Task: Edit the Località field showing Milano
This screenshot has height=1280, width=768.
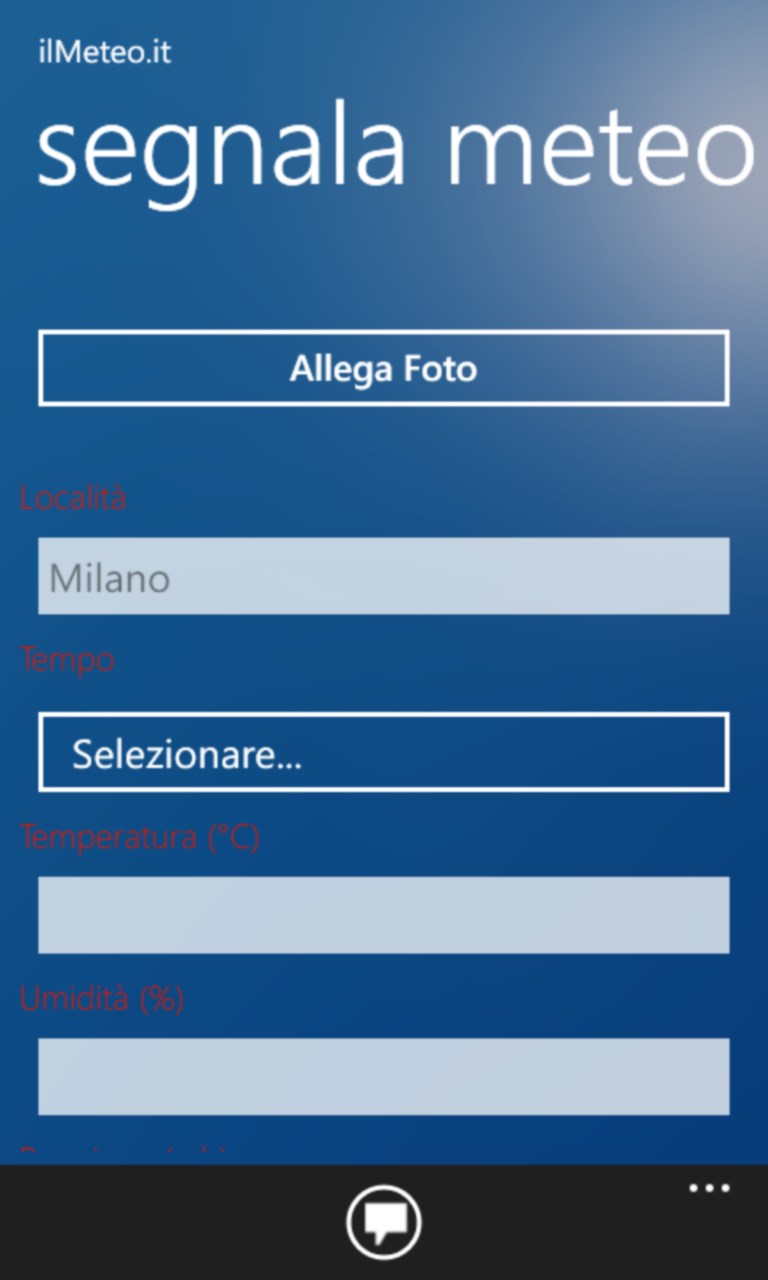Action: click(x=383, y=576)
